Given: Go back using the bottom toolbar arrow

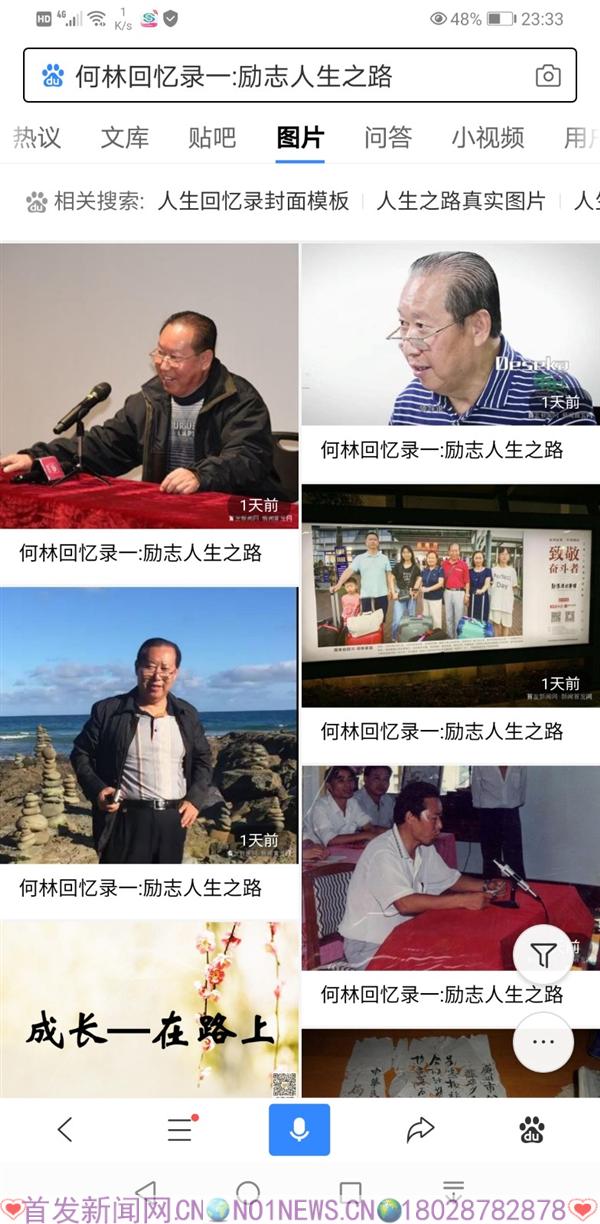Looking at the screenshot, I should (x=65, y=1130).
